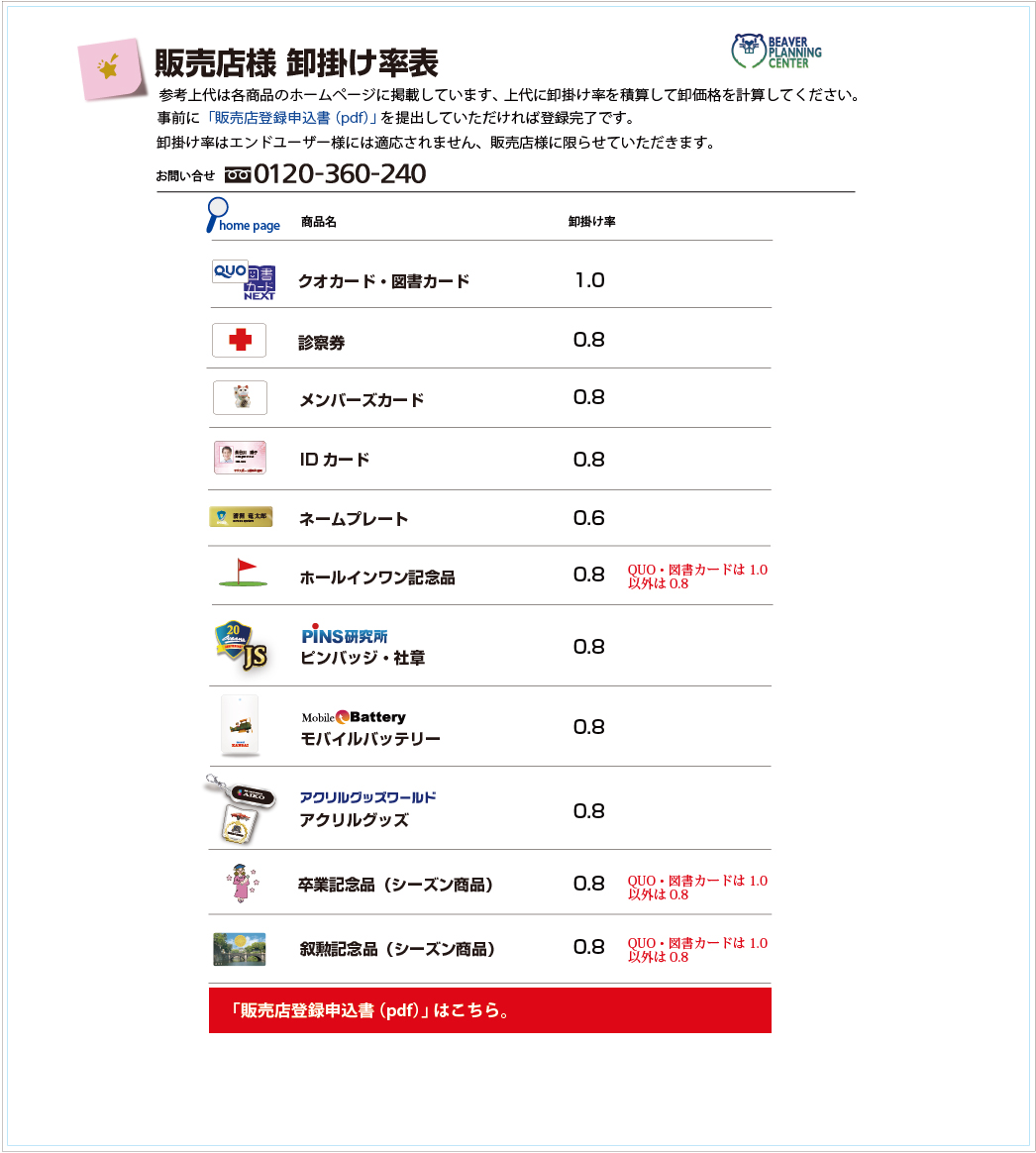Open the メンバーズカード home page thumbnail
This screenshot has width=1036, height=1153.
click(240, 397)
